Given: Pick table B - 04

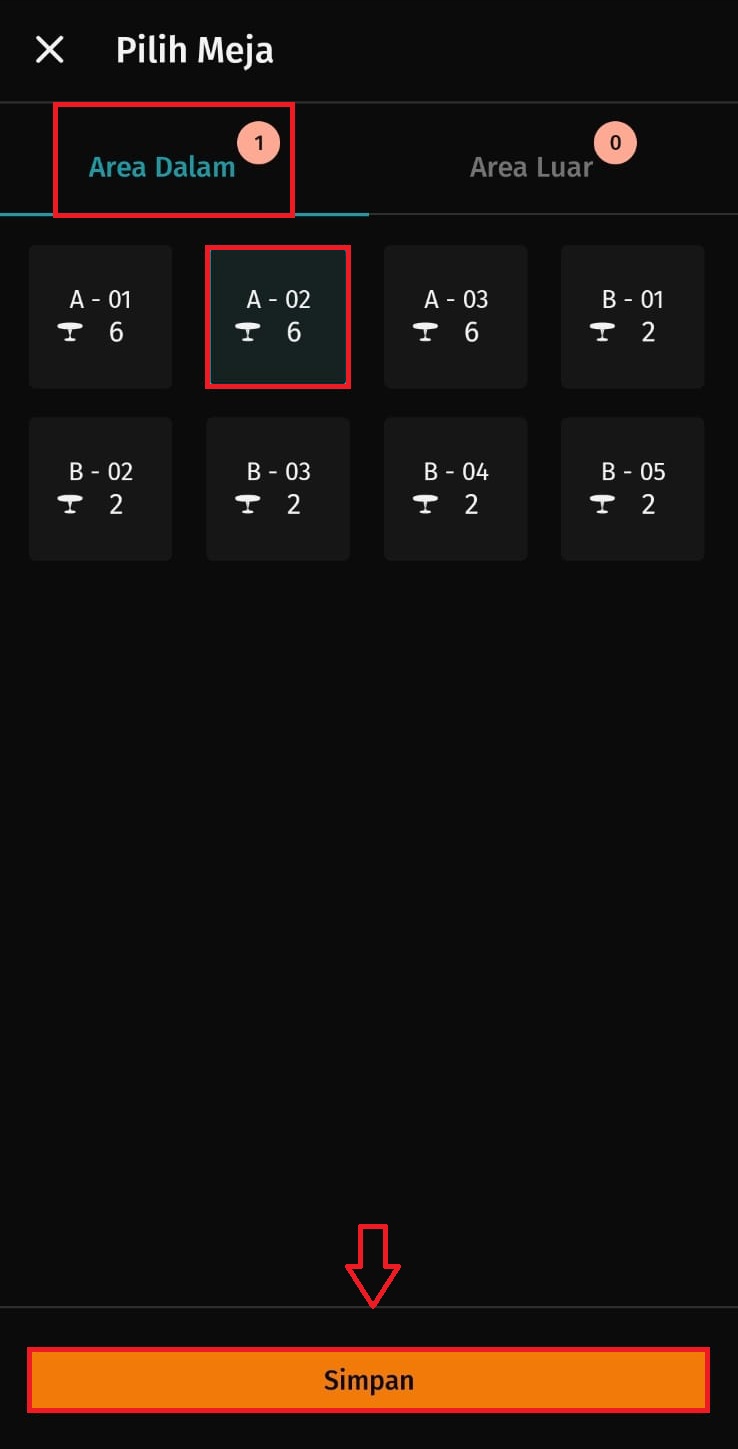Looking at the screenshot, I should [x=455, y=488].
